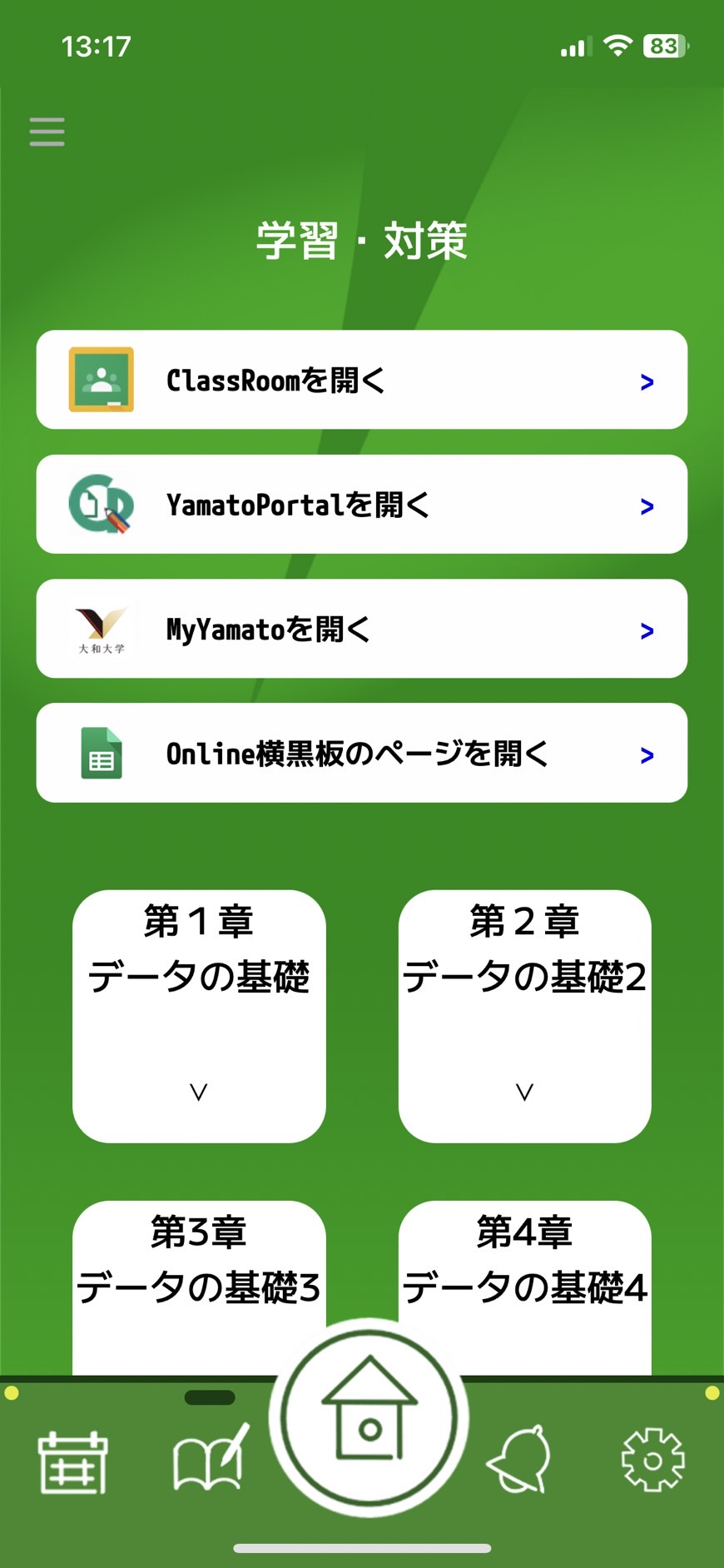Expand the 第1章 データの基礎 card

[x=199, y=1016]
